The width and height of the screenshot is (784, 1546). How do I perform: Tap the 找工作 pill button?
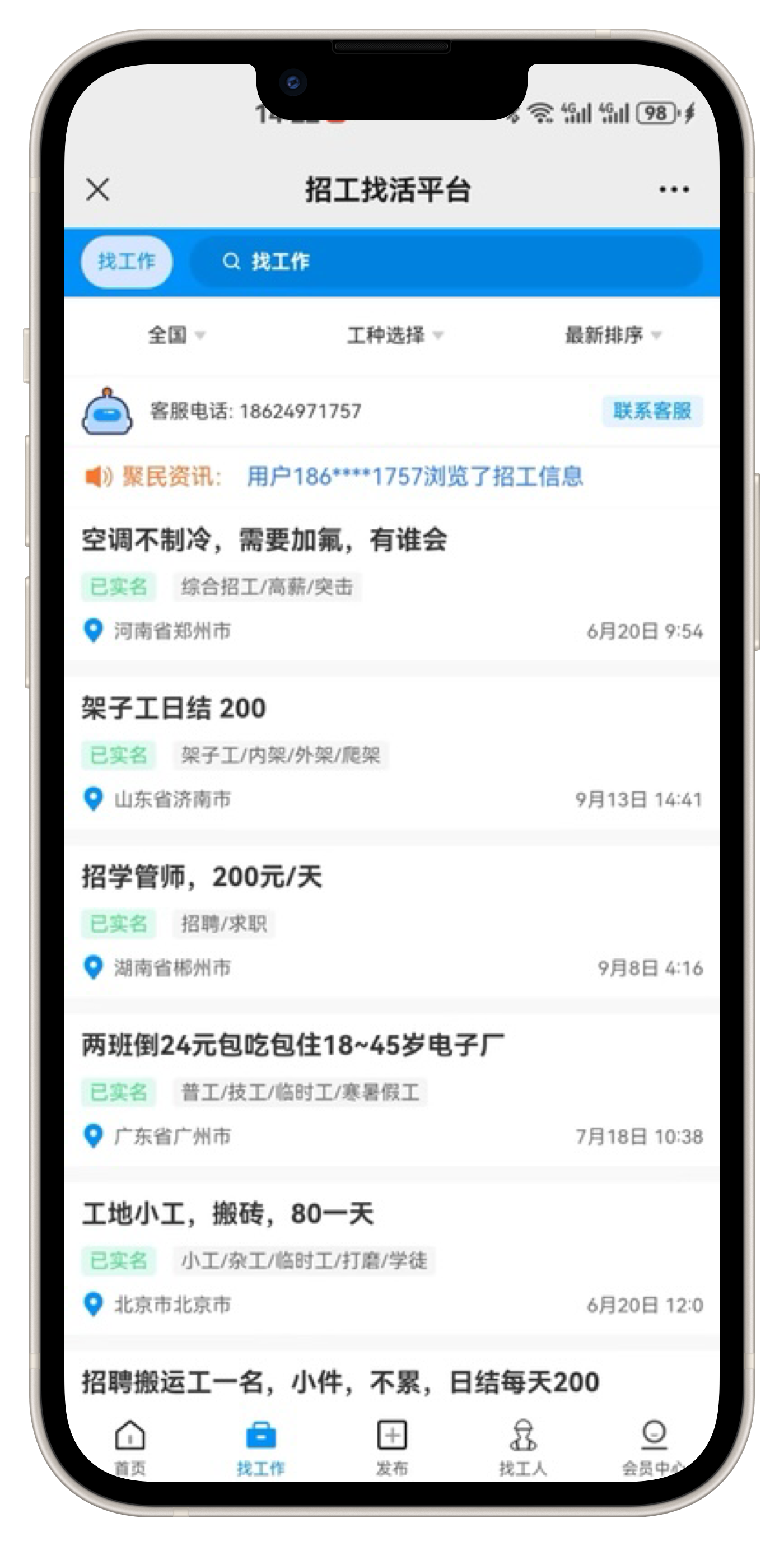[127, 262]
